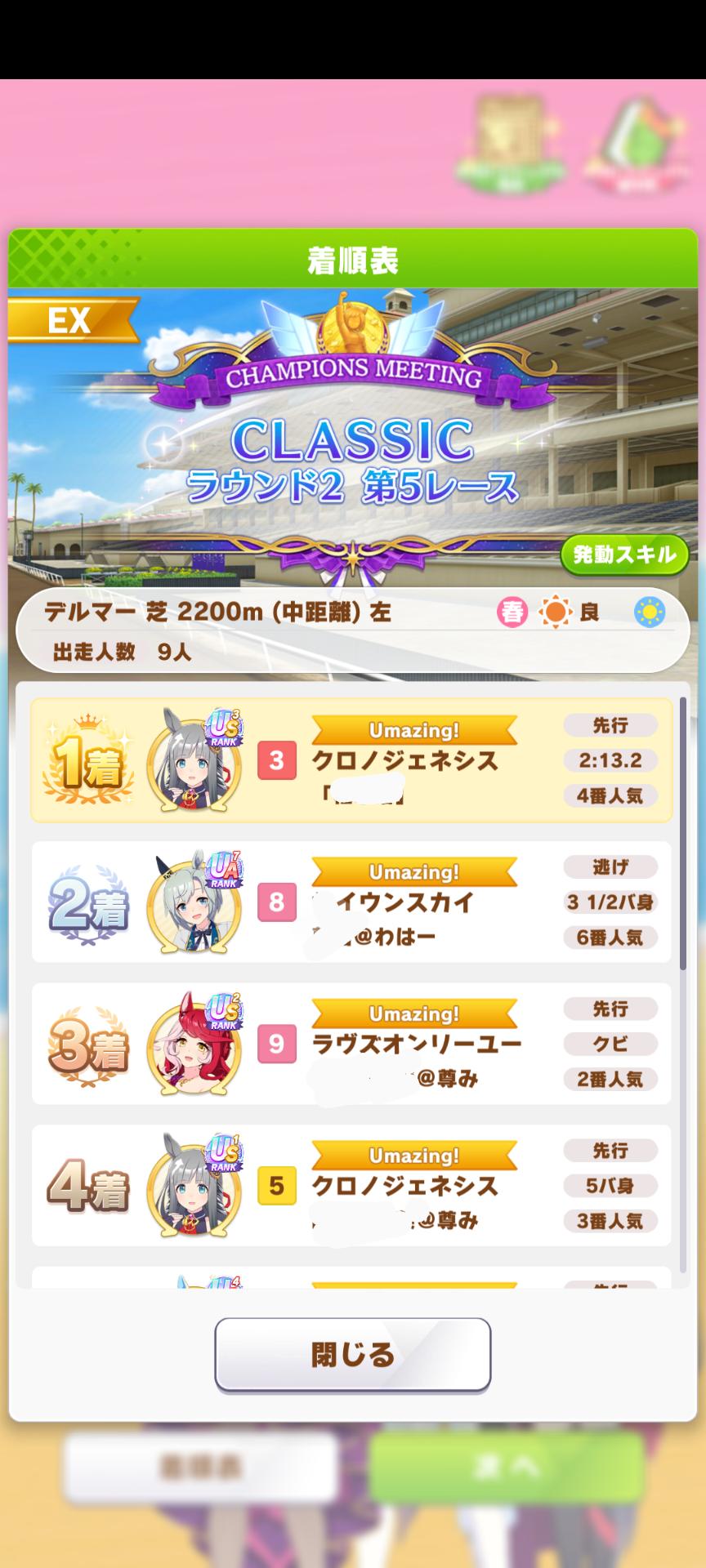Open the 発動スキル activated skills button

click(624, 555)
